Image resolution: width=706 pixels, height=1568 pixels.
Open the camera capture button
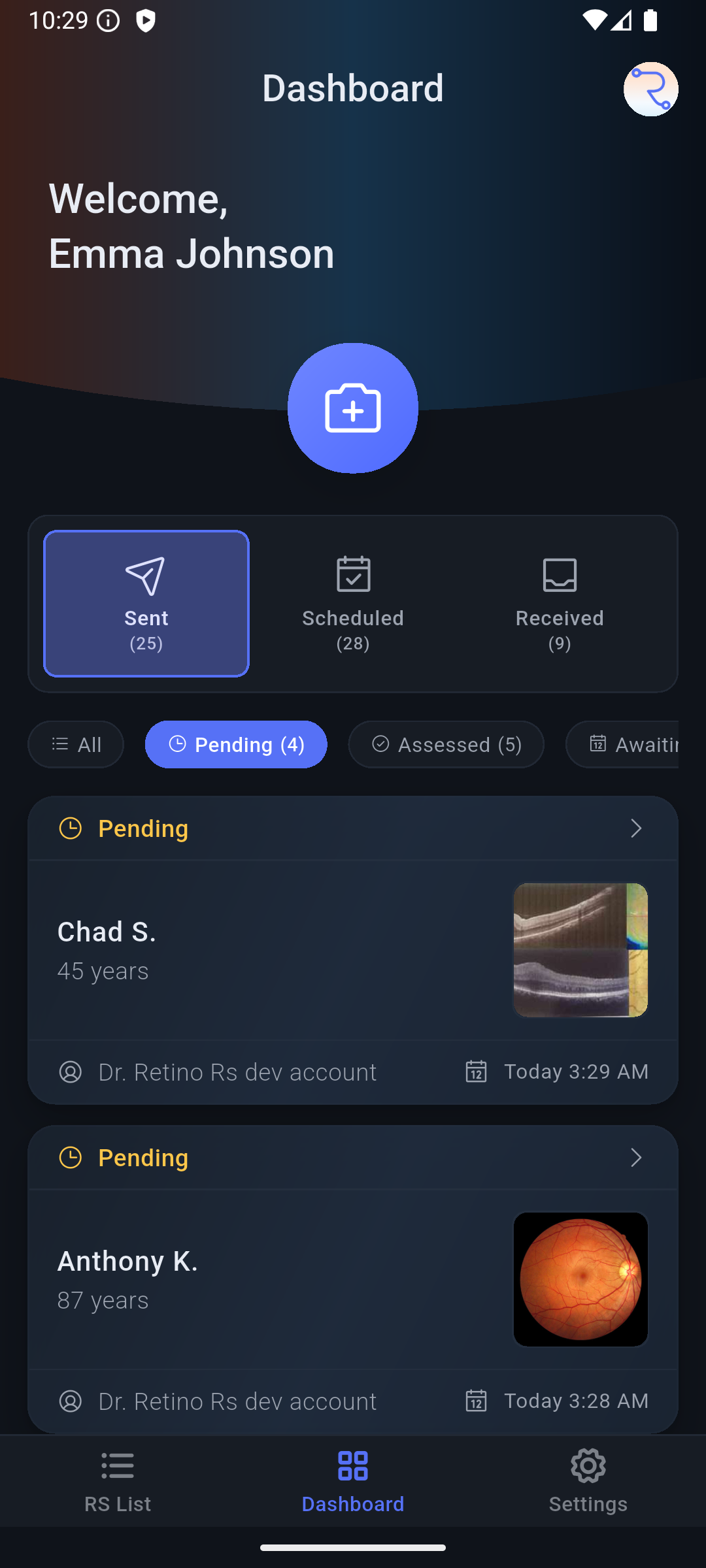point(352,408)
